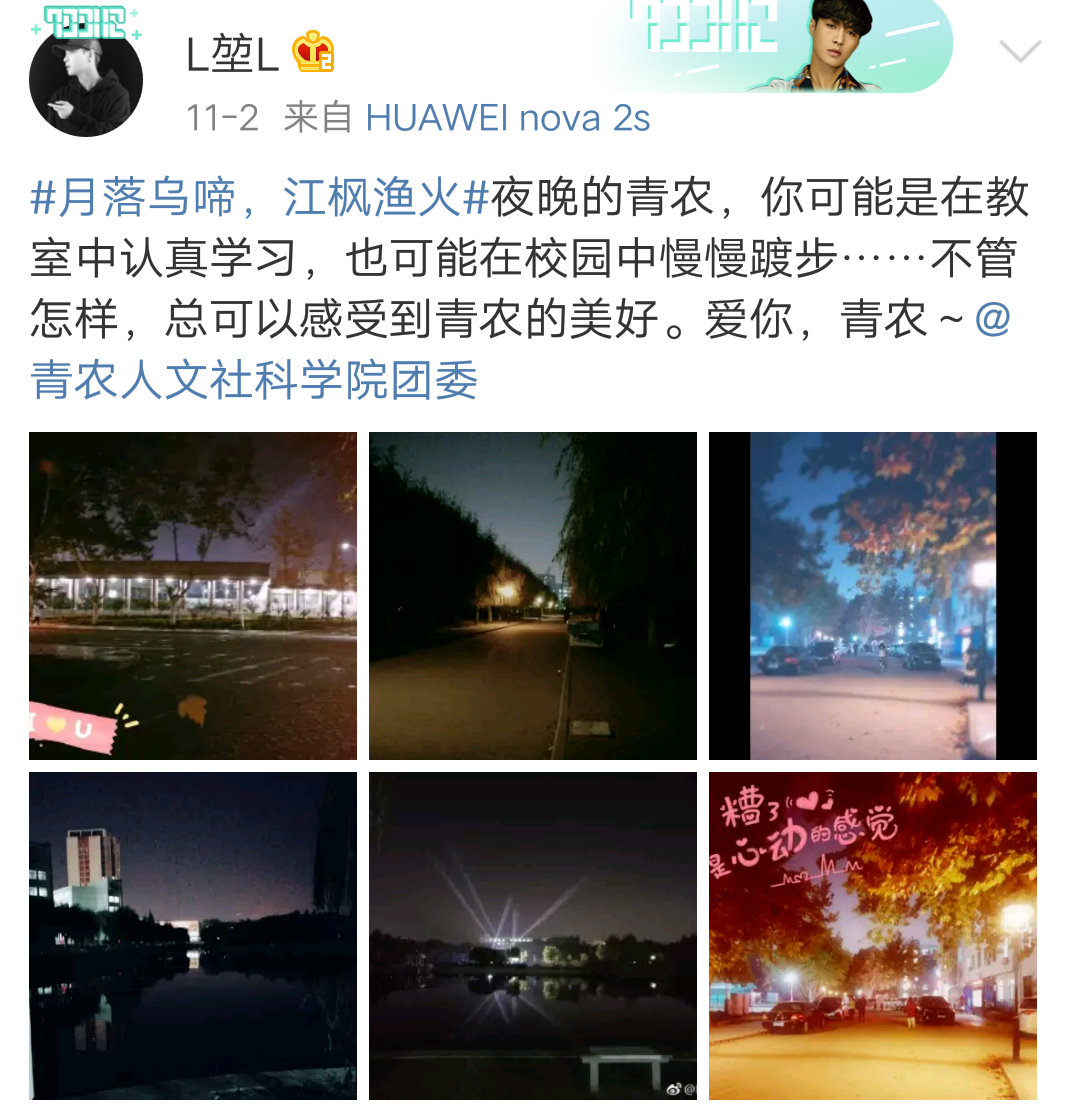
Task: Open the HUAWEI nova 2s source link
Action: (x=508, y=118)
